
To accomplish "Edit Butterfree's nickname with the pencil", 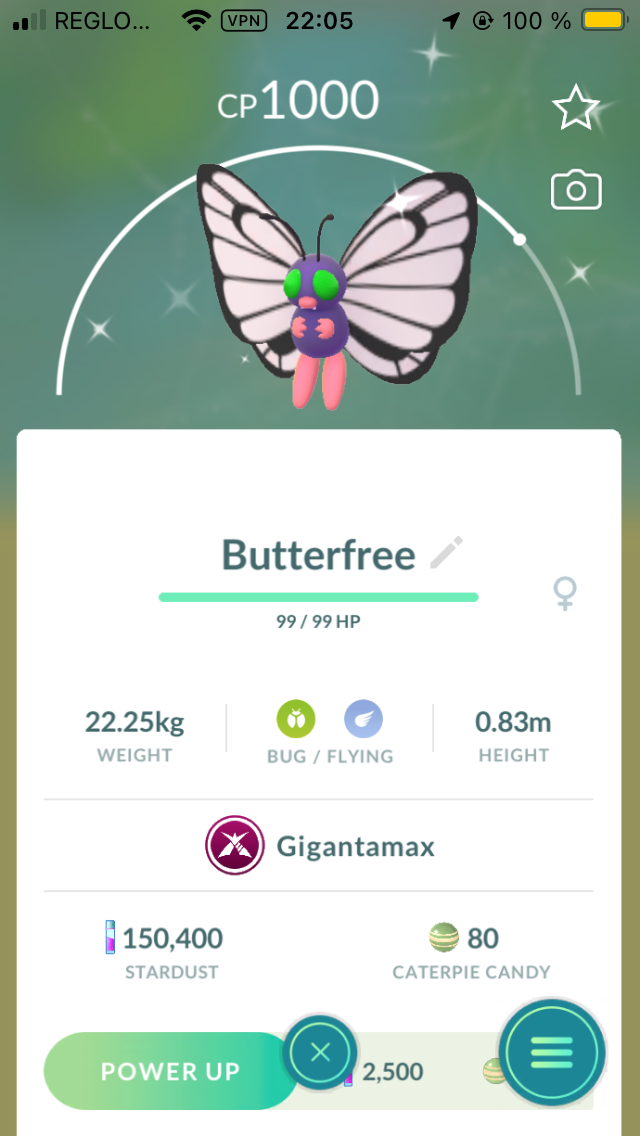I will tap(447, 553).
